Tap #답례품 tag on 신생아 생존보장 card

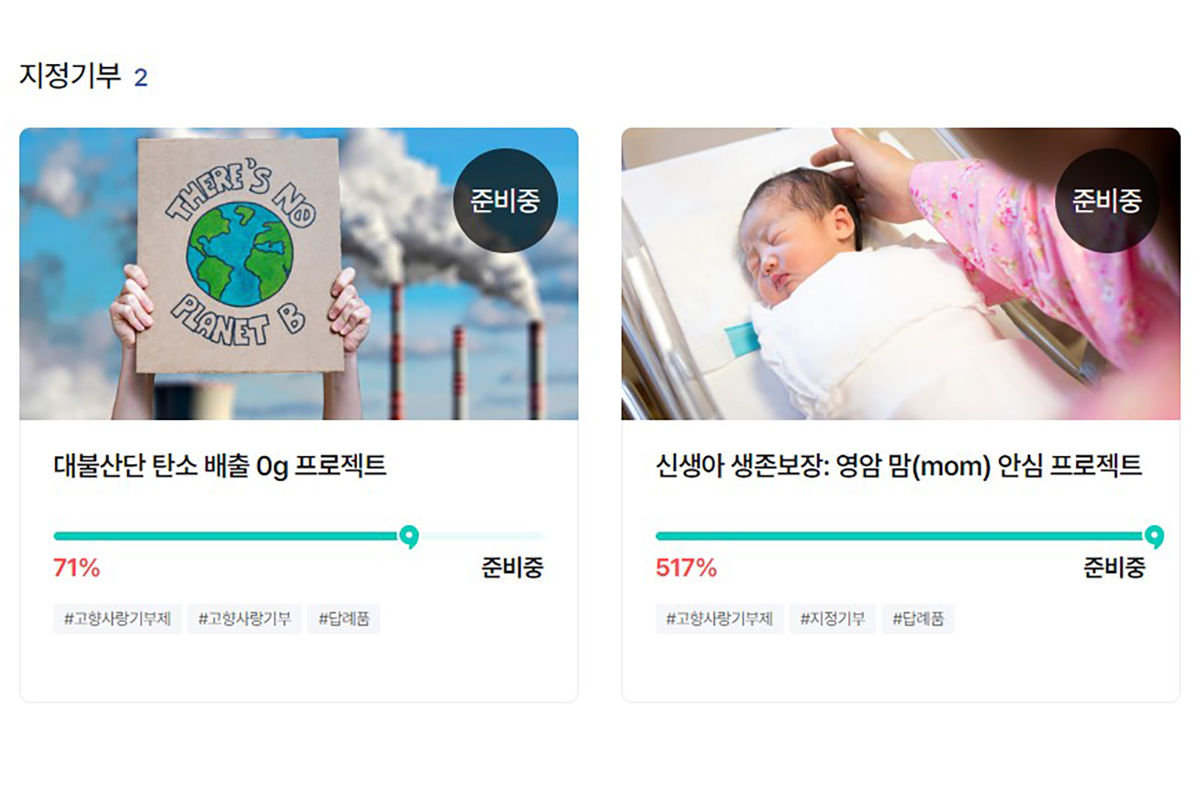click(917, 619)
